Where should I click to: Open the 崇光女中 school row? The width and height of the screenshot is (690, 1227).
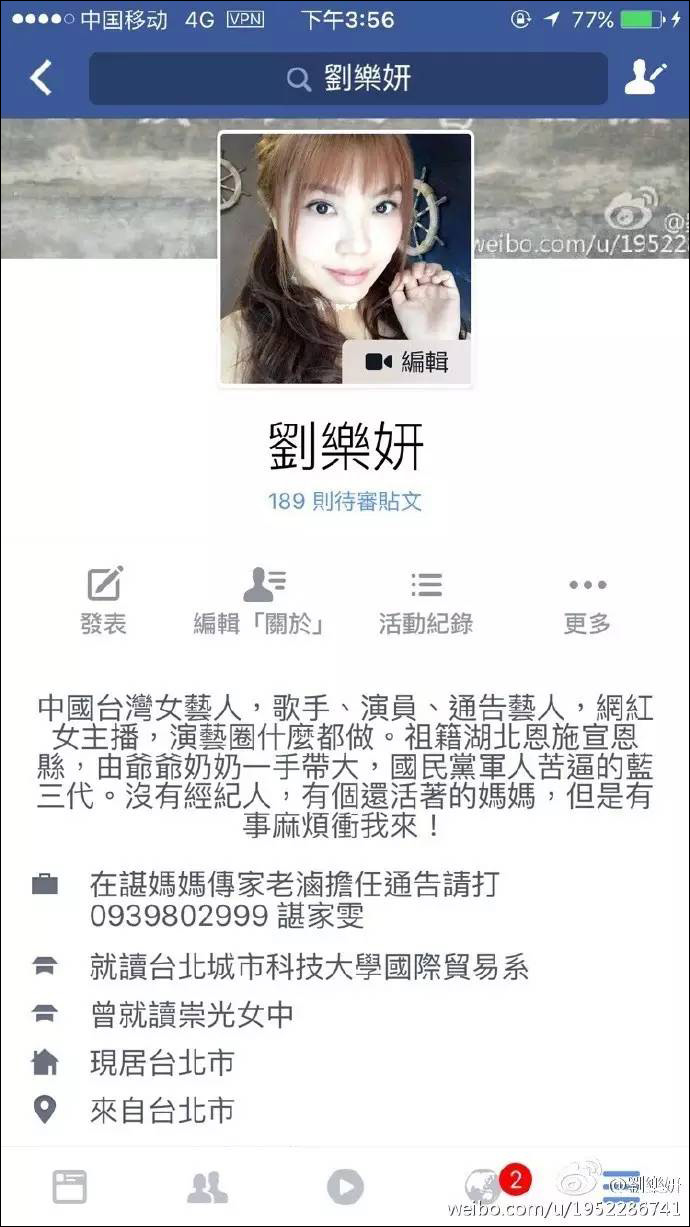pyautogui.click(x=345, y=1015)
